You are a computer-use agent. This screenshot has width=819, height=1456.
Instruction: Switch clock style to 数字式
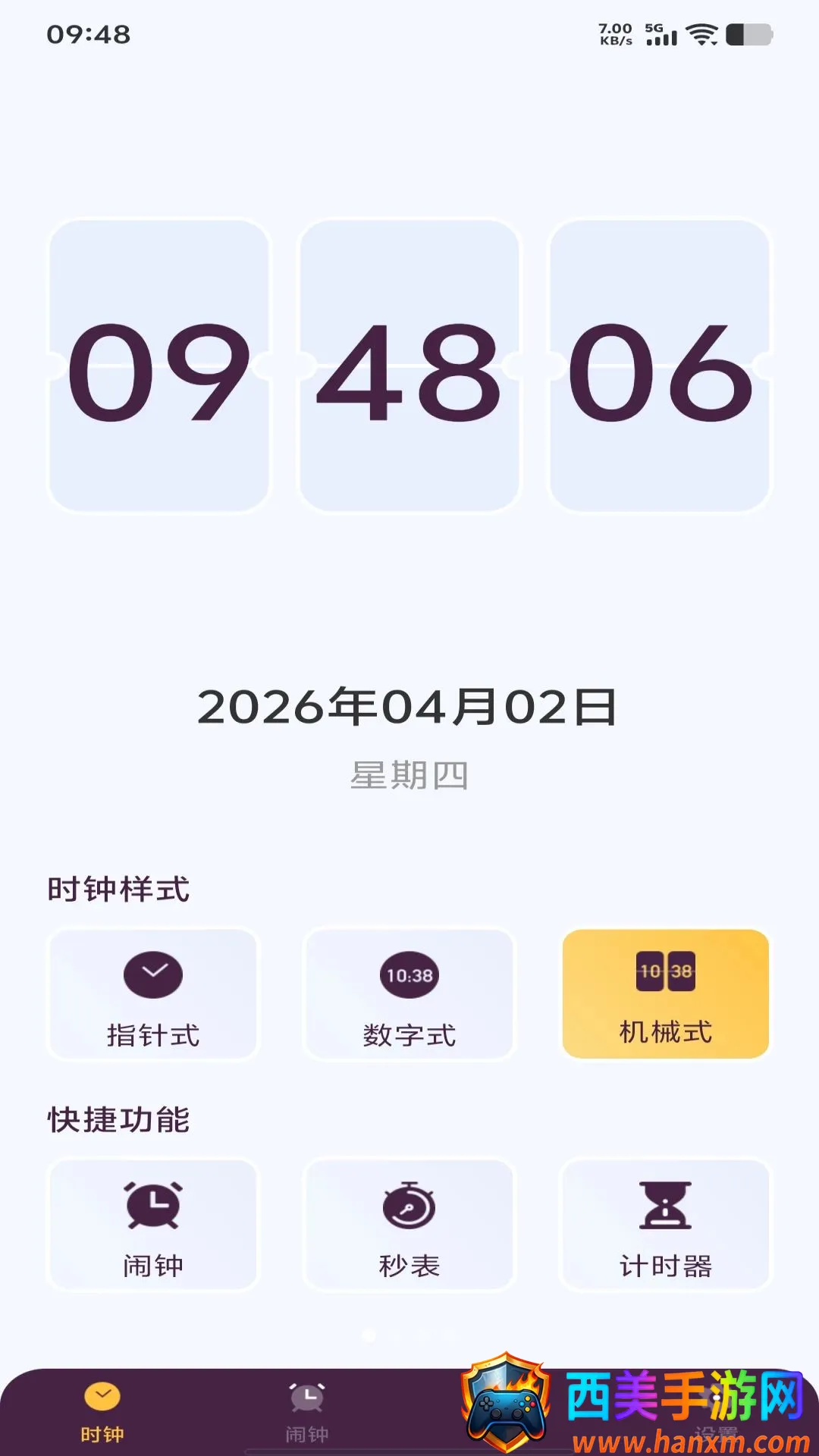coord(409,994)
